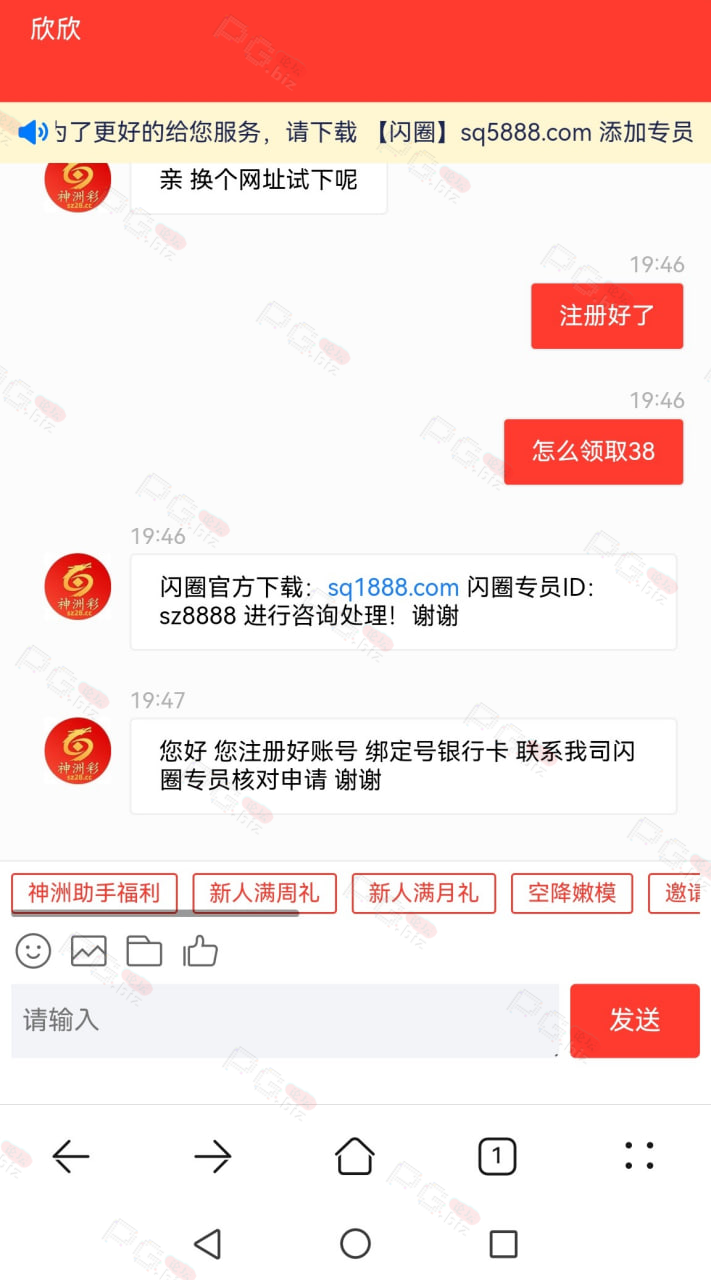Open the browser tab switcher
The width and height of the screenshot is (711, 1280).
point(497,1157)
